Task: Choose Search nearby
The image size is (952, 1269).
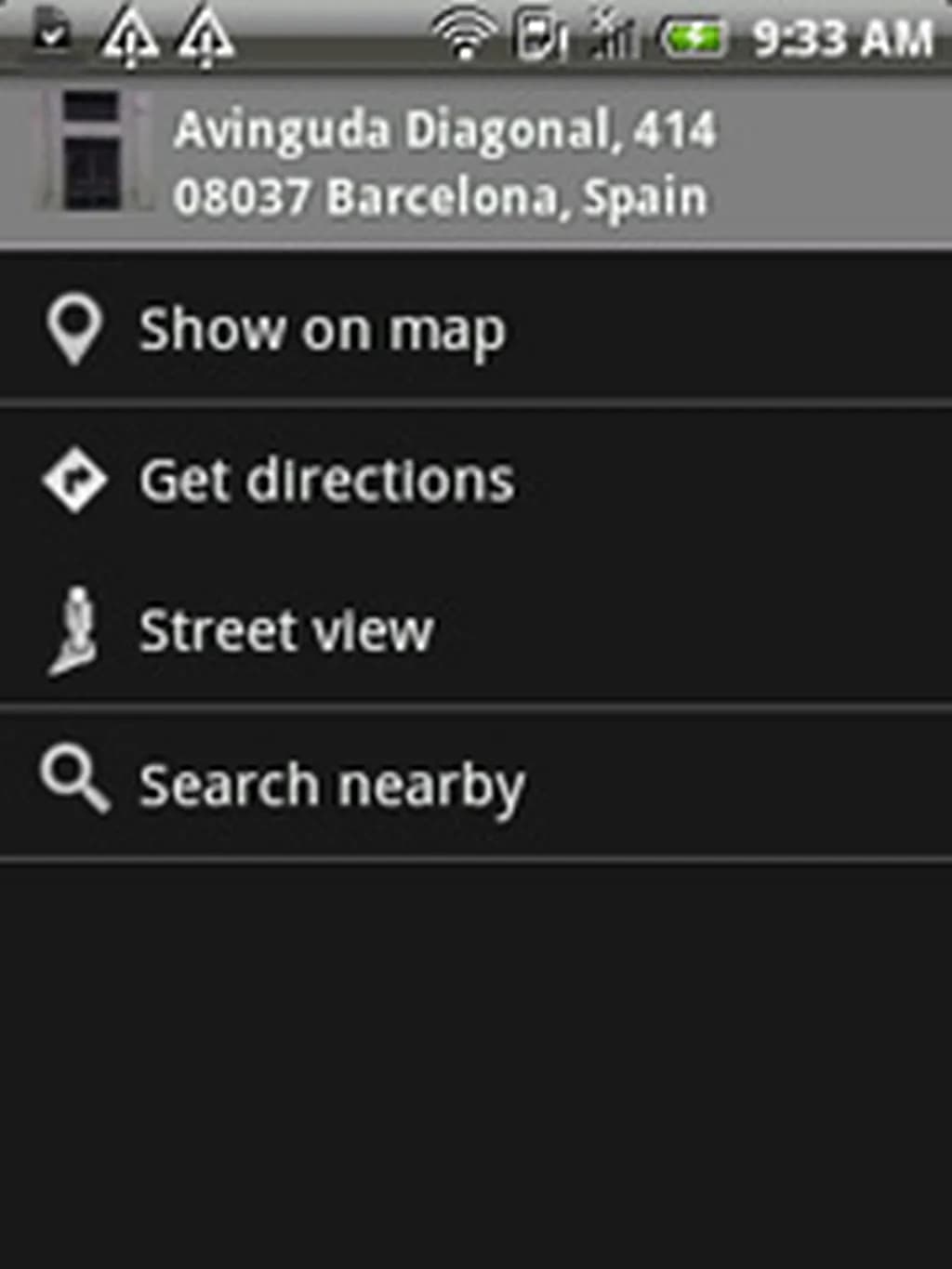Action: coord(331,786)
